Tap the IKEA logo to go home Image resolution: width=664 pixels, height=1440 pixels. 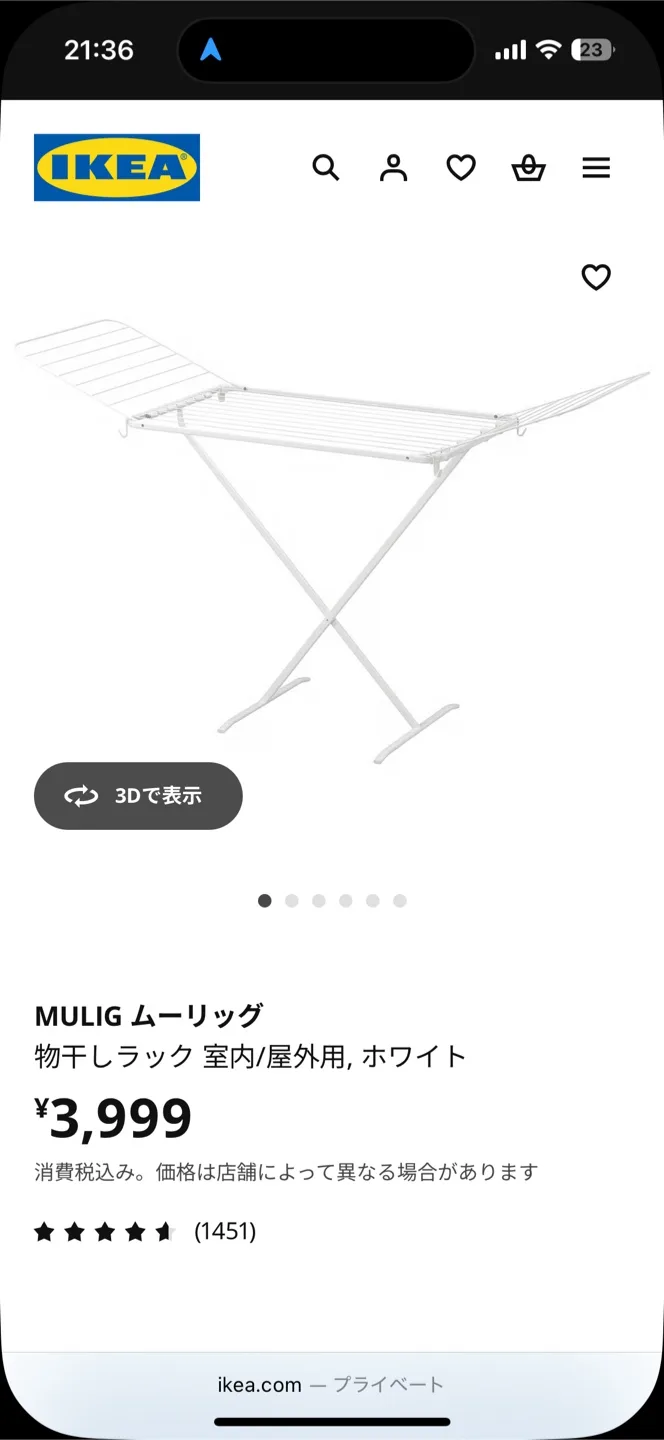pyautogui.click(x=117, y=167)
